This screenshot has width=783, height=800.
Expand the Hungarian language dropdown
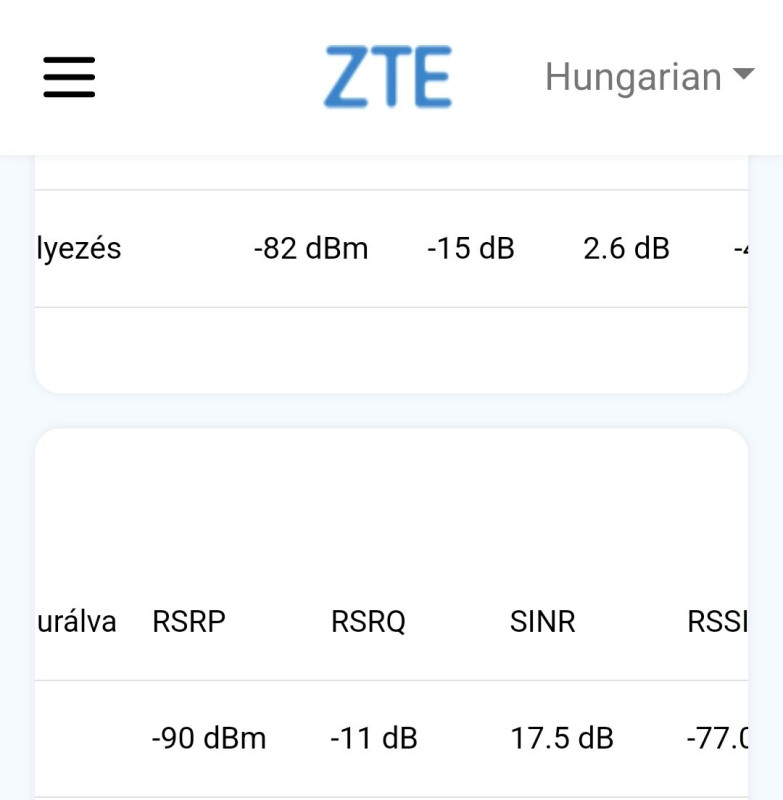[648, 77]
